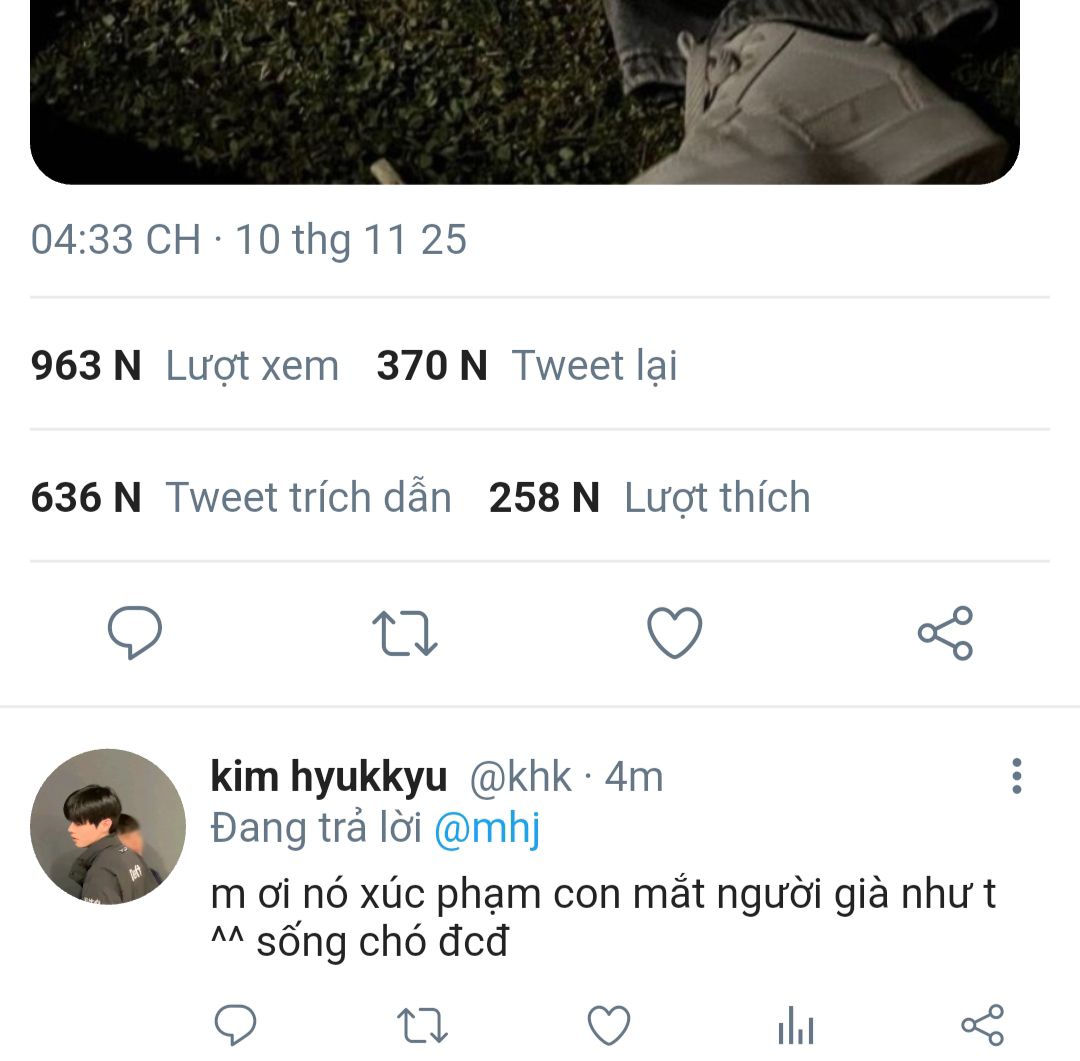Like the main tweet
Image resolution: width=1080 pixels, height=1061 pixels.
coord(675,633)
